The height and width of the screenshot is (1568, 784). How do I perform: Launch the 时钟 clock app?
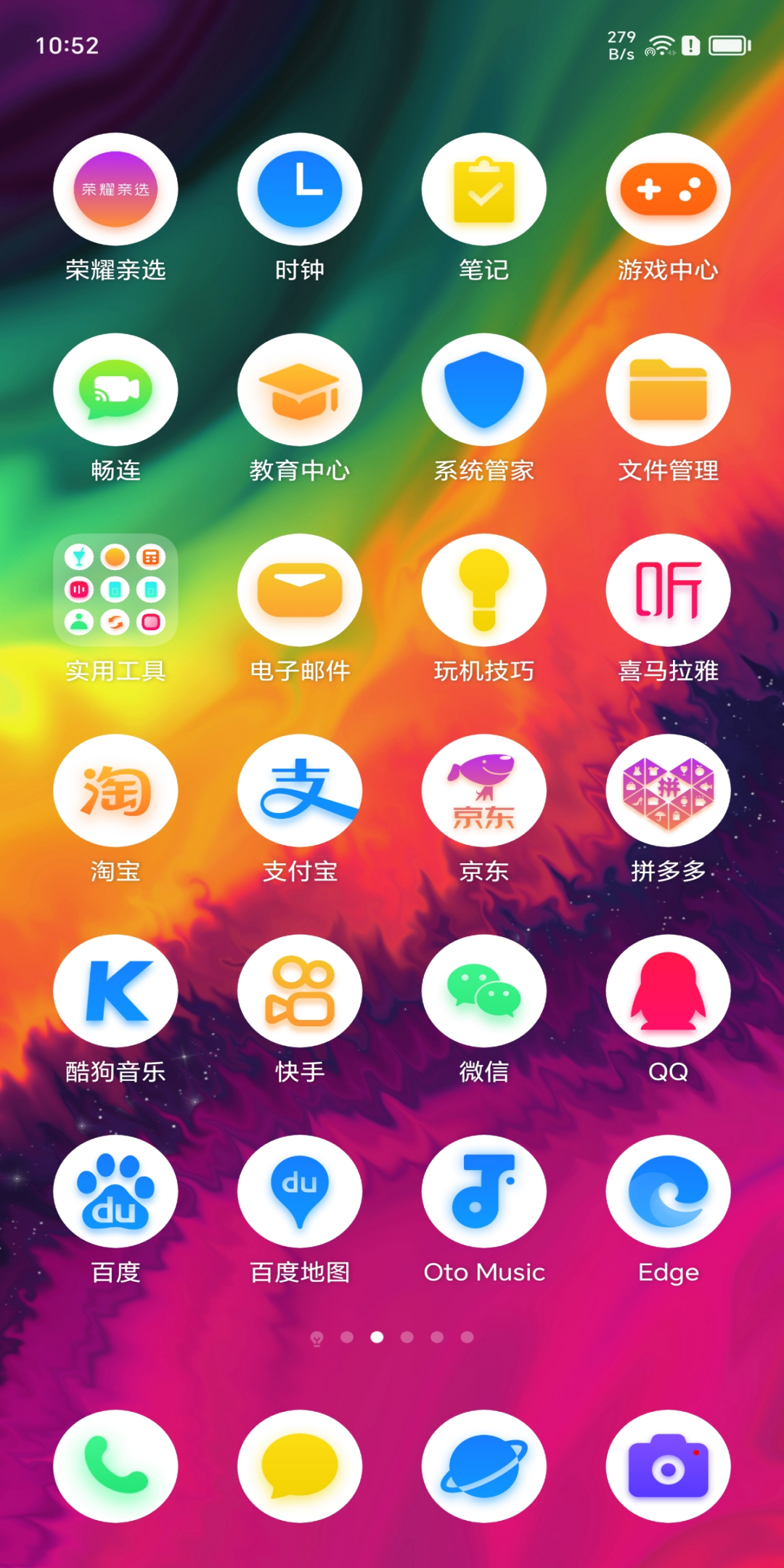300,189
